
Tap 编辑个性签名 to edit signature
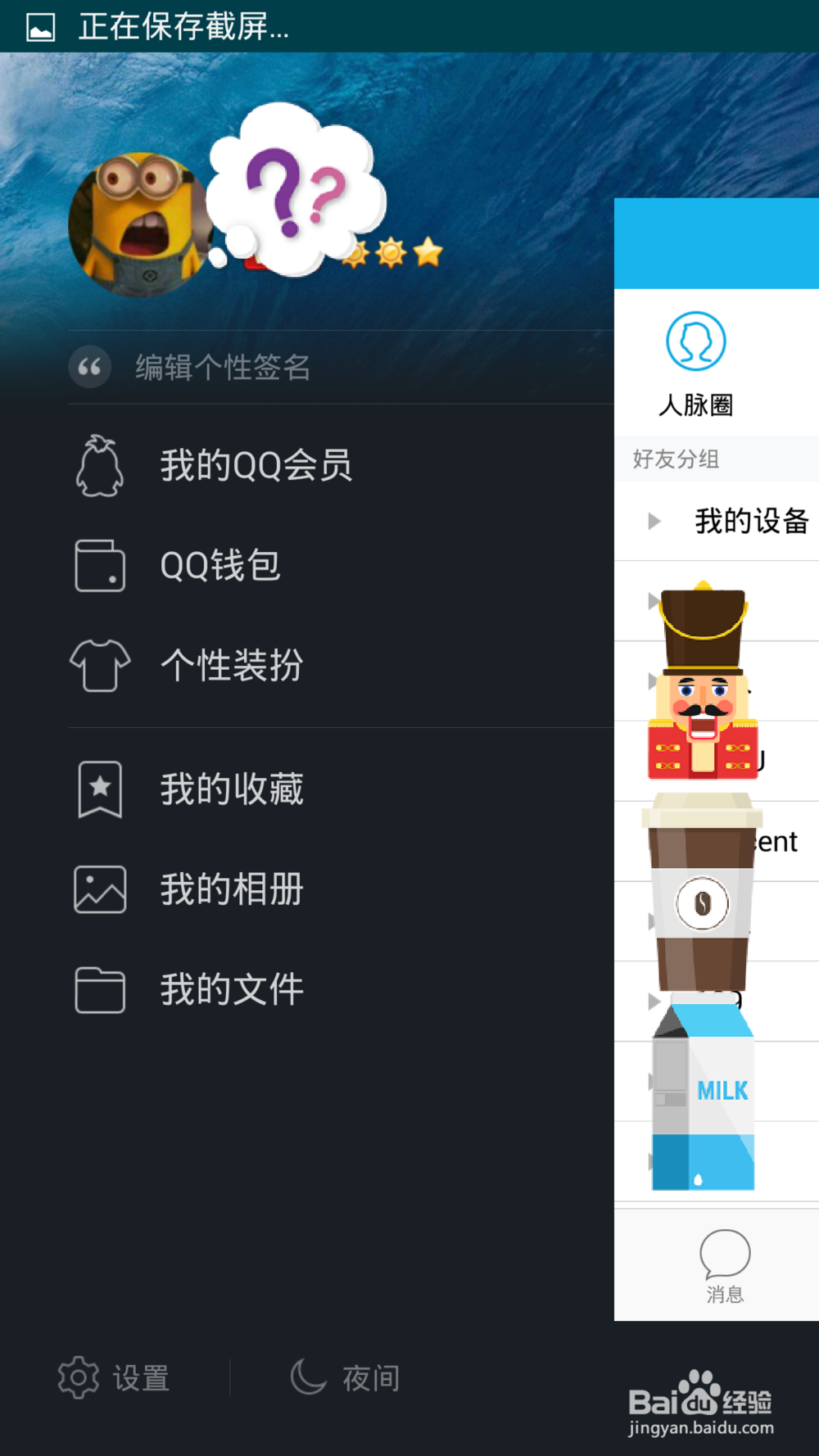point(223,368)
